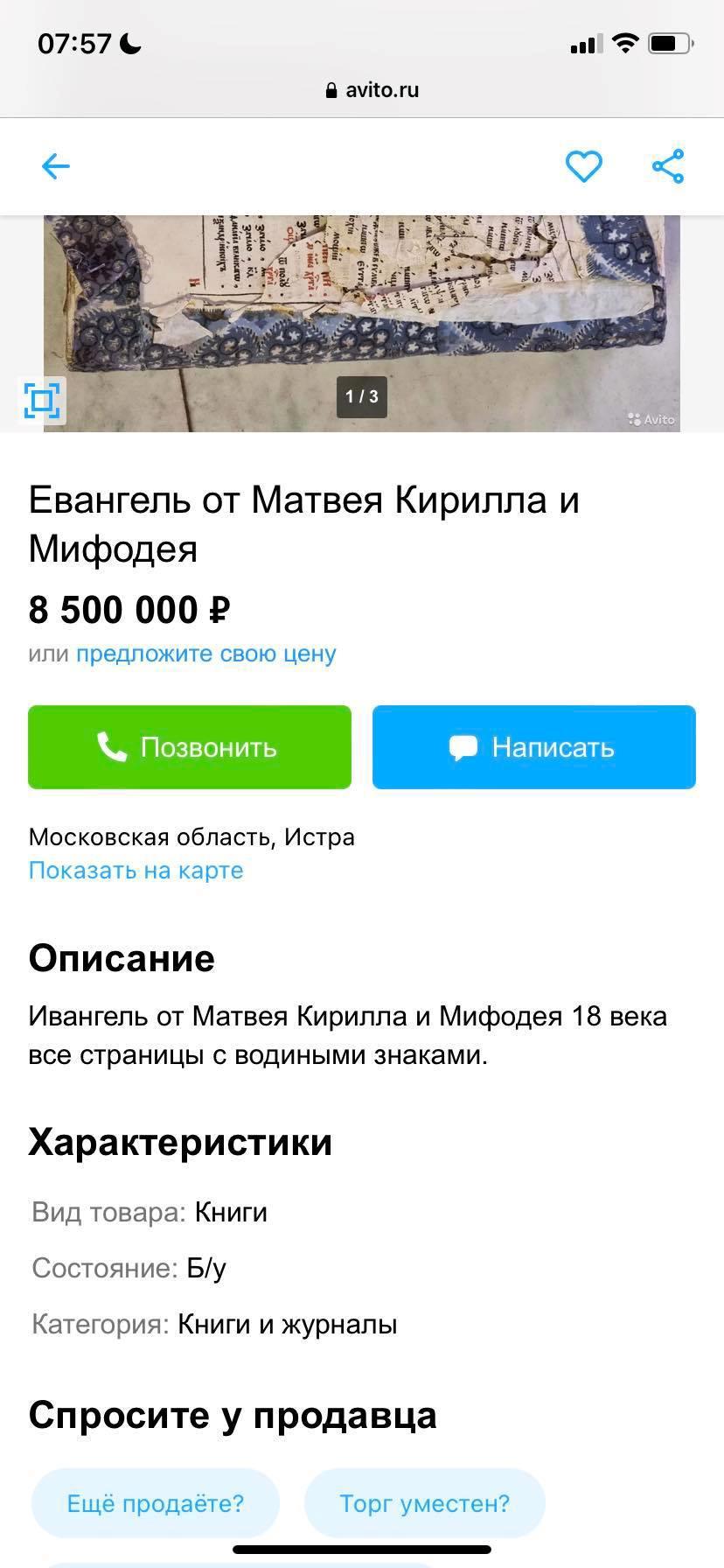Go back using the blue arrow
The height and width of the screenshot is (1568, 724).
pos(55,166)
